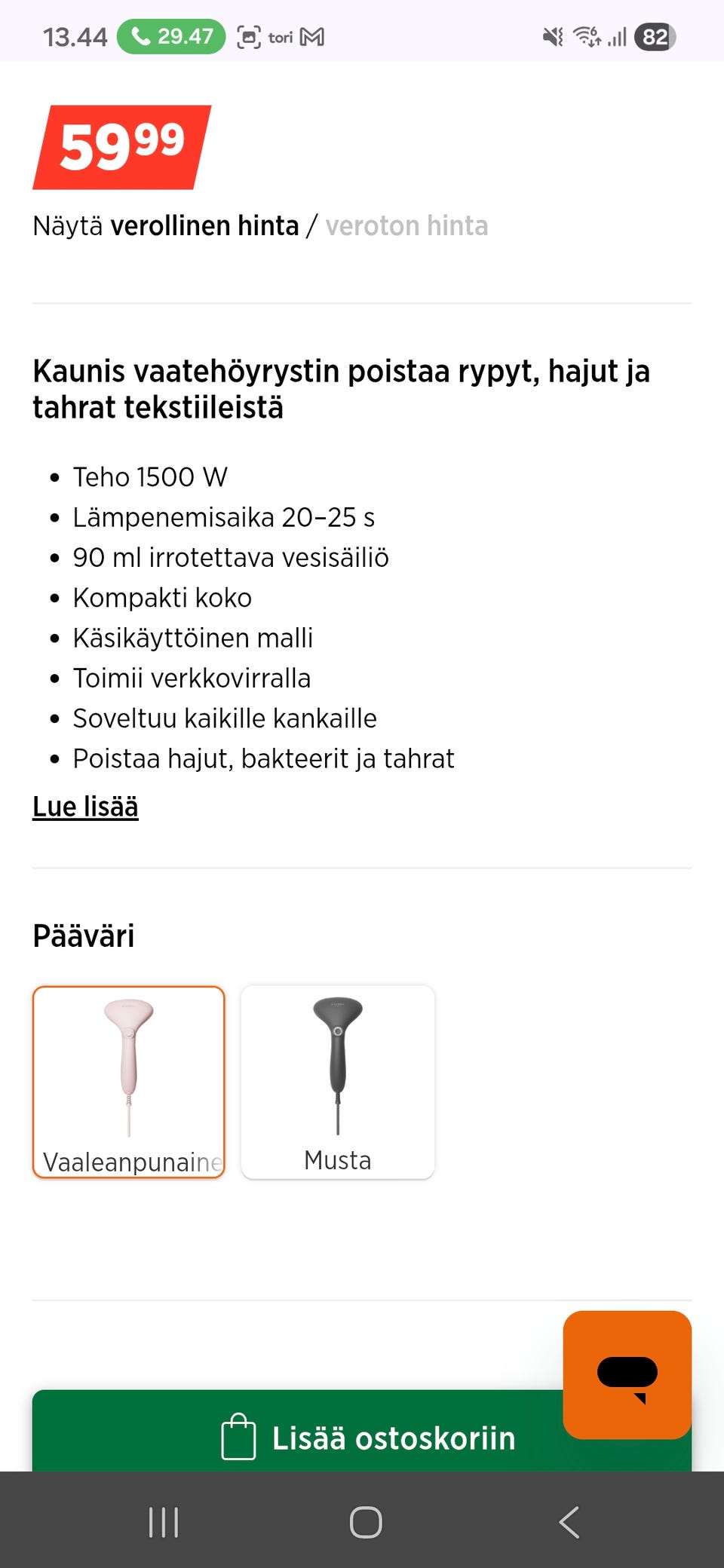This screenshot has height=1568, width=724.
Task: Open the screen recording status icon
Action: tap(250, 35)
